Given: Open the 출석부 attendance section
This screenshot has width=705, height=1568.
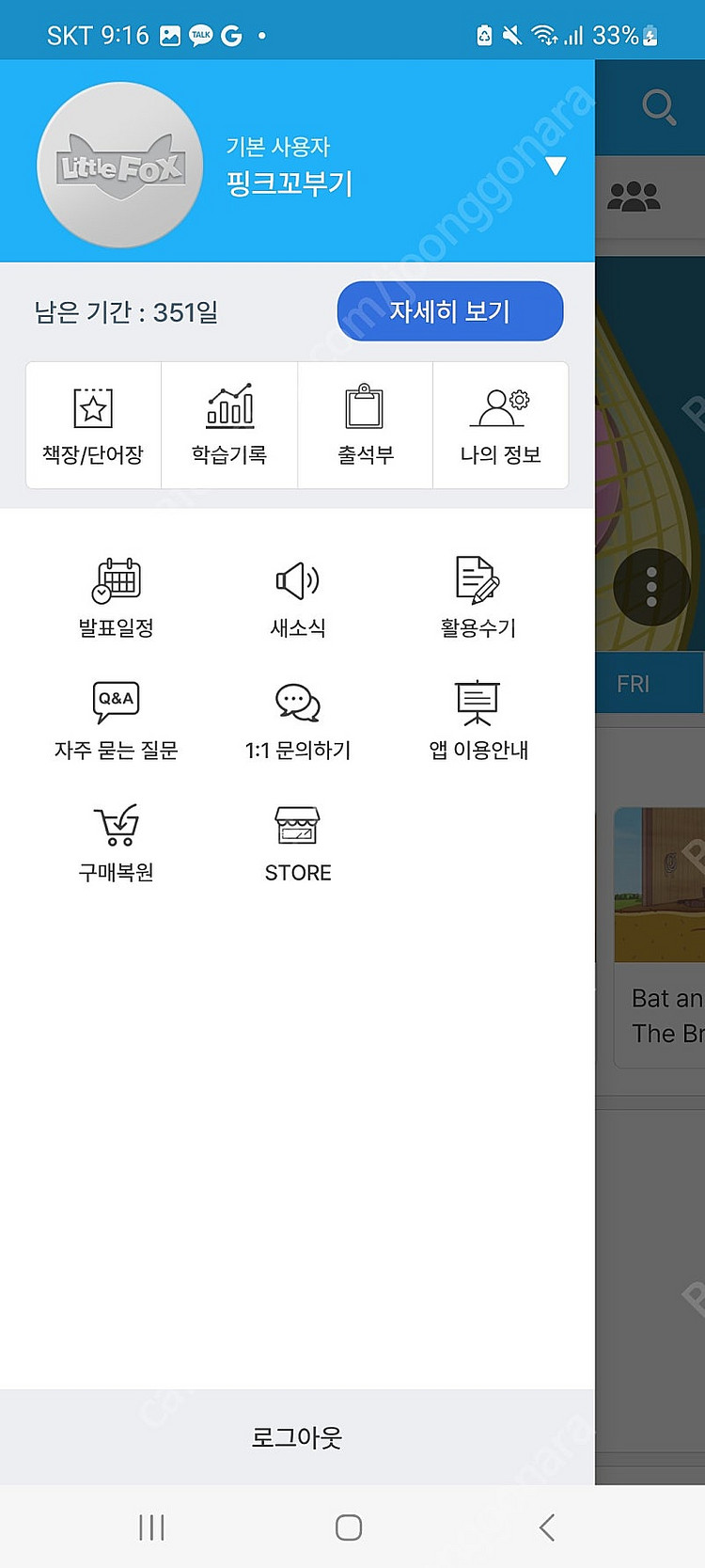Looking at the screenshot, I should point(365,425).
